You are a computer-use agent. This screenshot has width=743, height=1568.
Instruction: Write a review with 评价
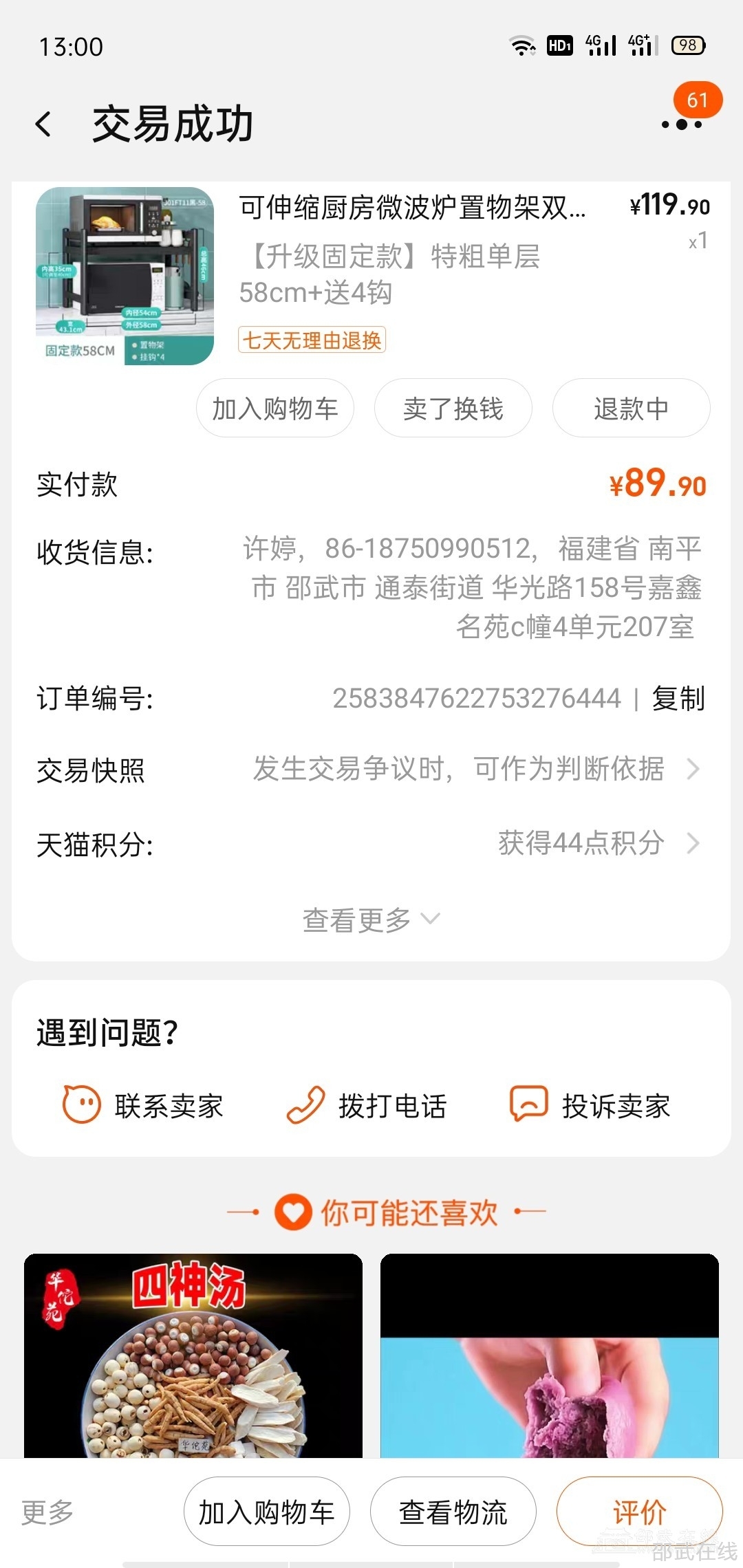pos(639,1512)
